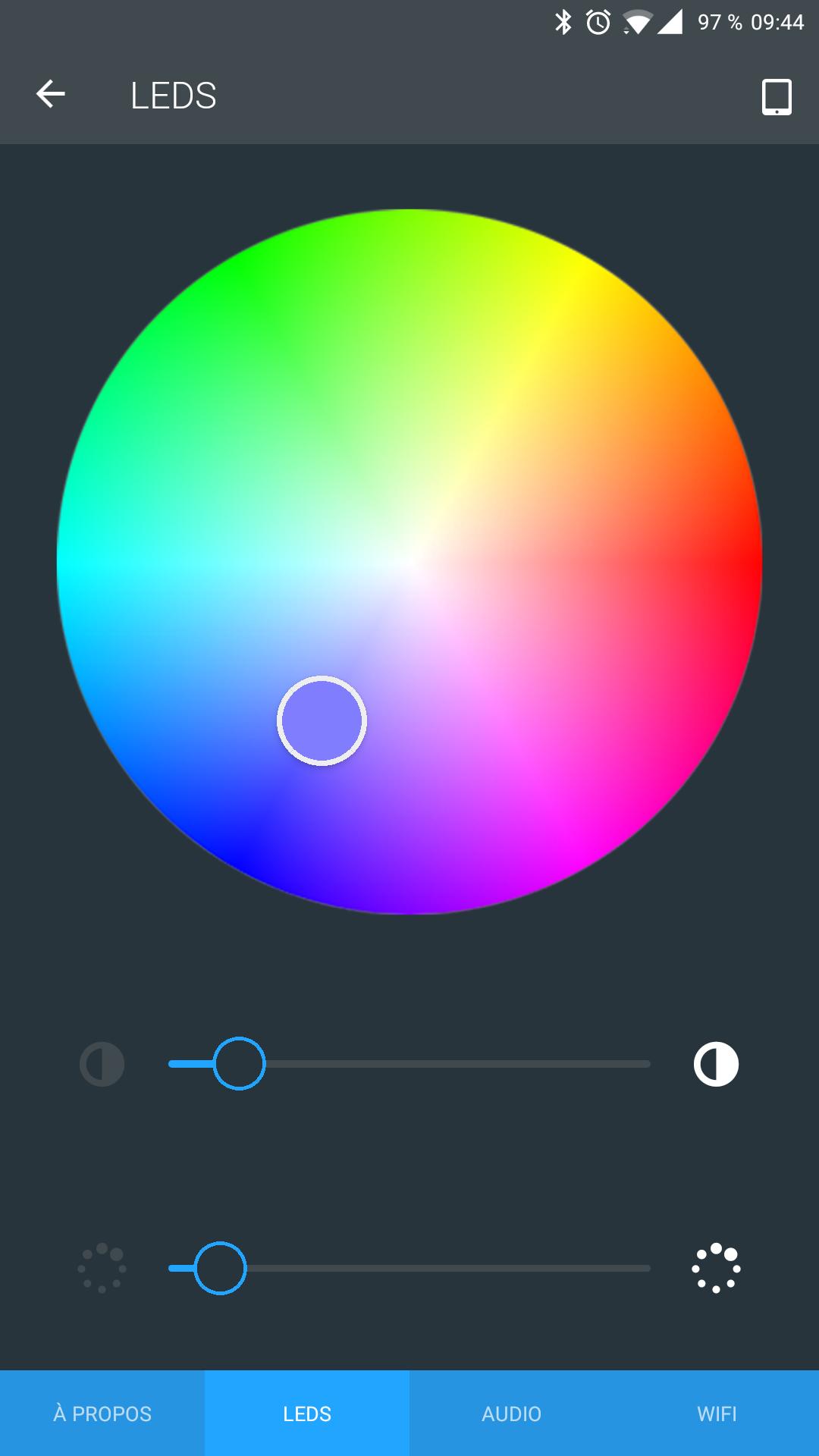Set brightness to maximum via bright icon
The width and height of the screenshot is (819, 1456).
[x=716, y=1064]
